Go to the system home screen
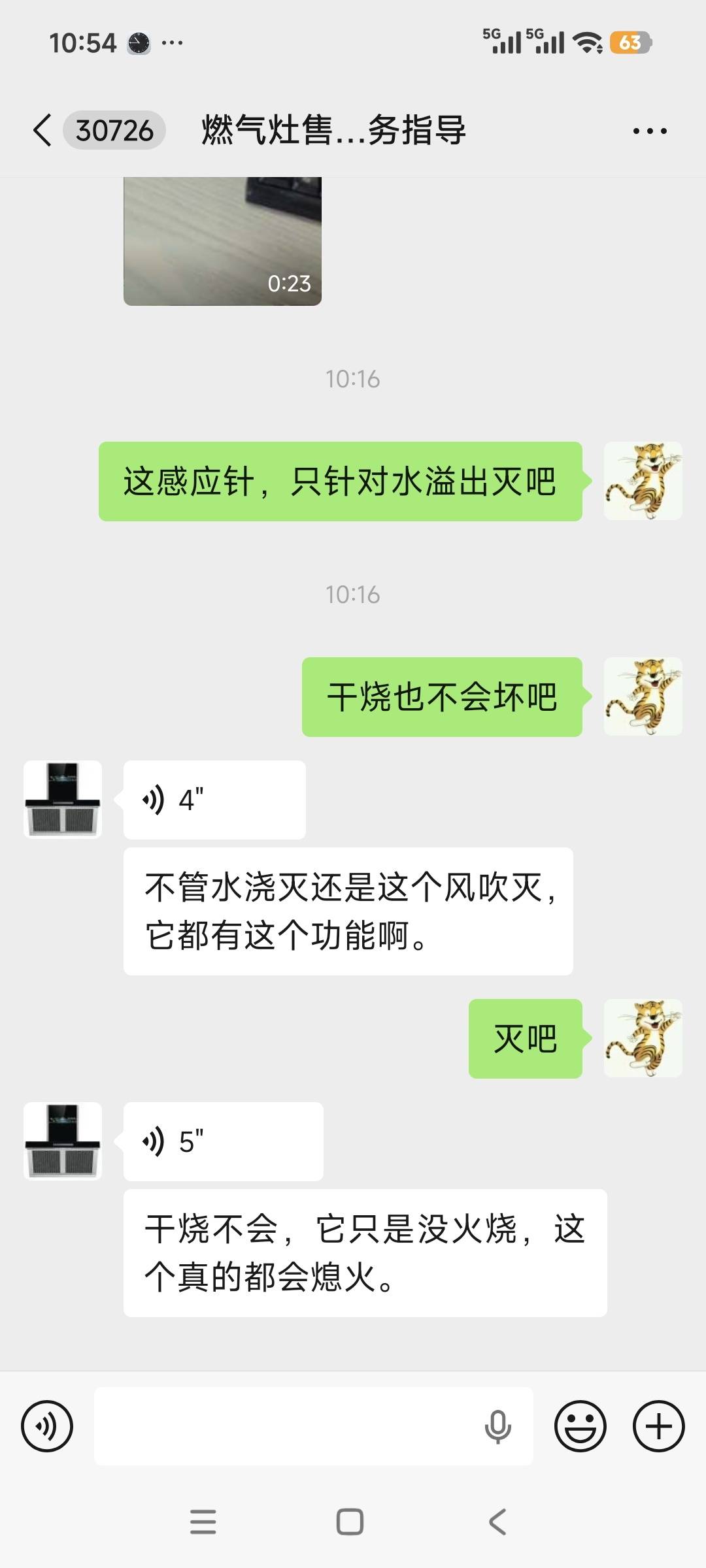 coord(350,1522)
